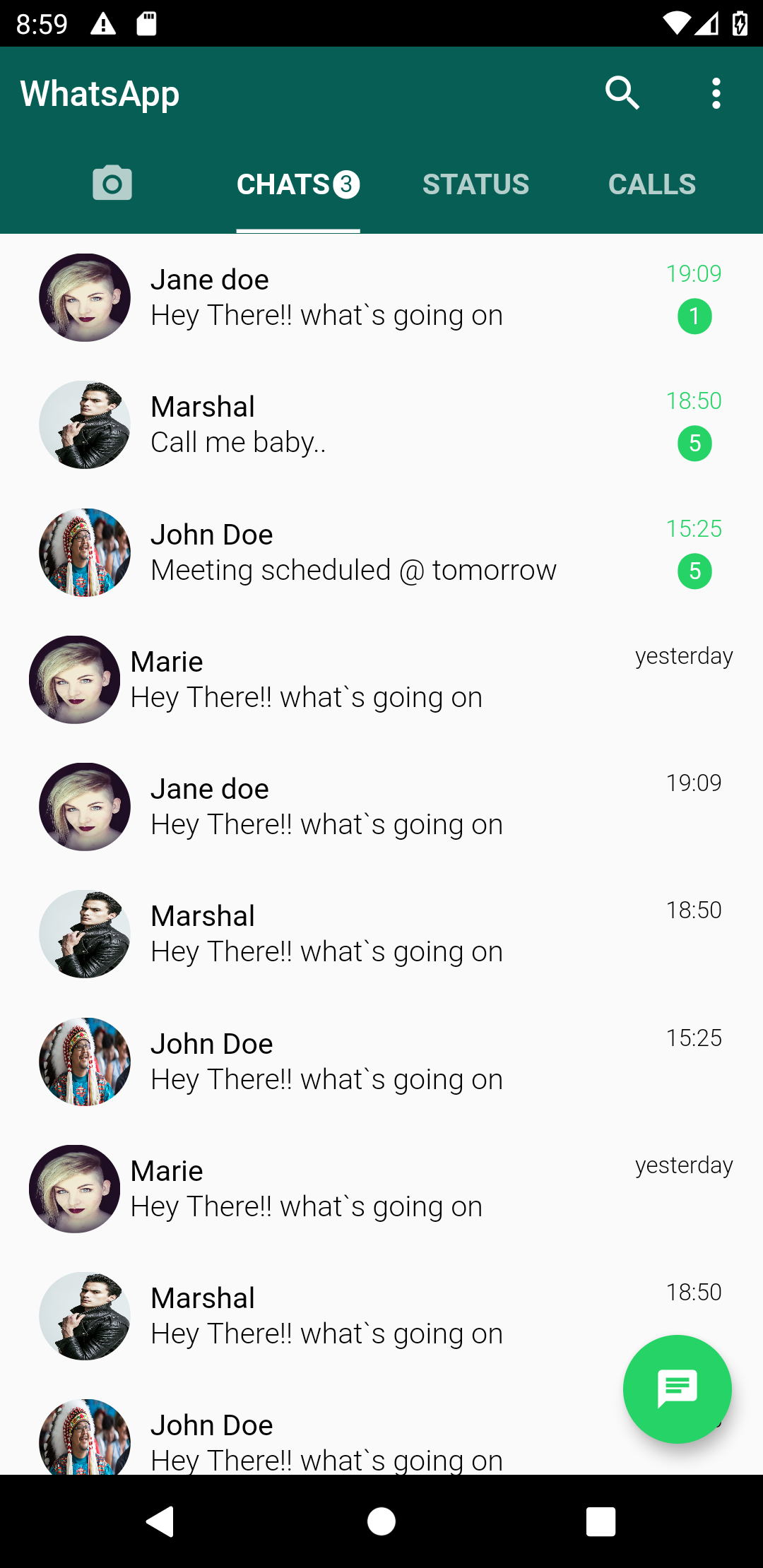This screenshot has width=763, height=1568.
Task: Go back using the system back button
Action: pos(160,1521)
